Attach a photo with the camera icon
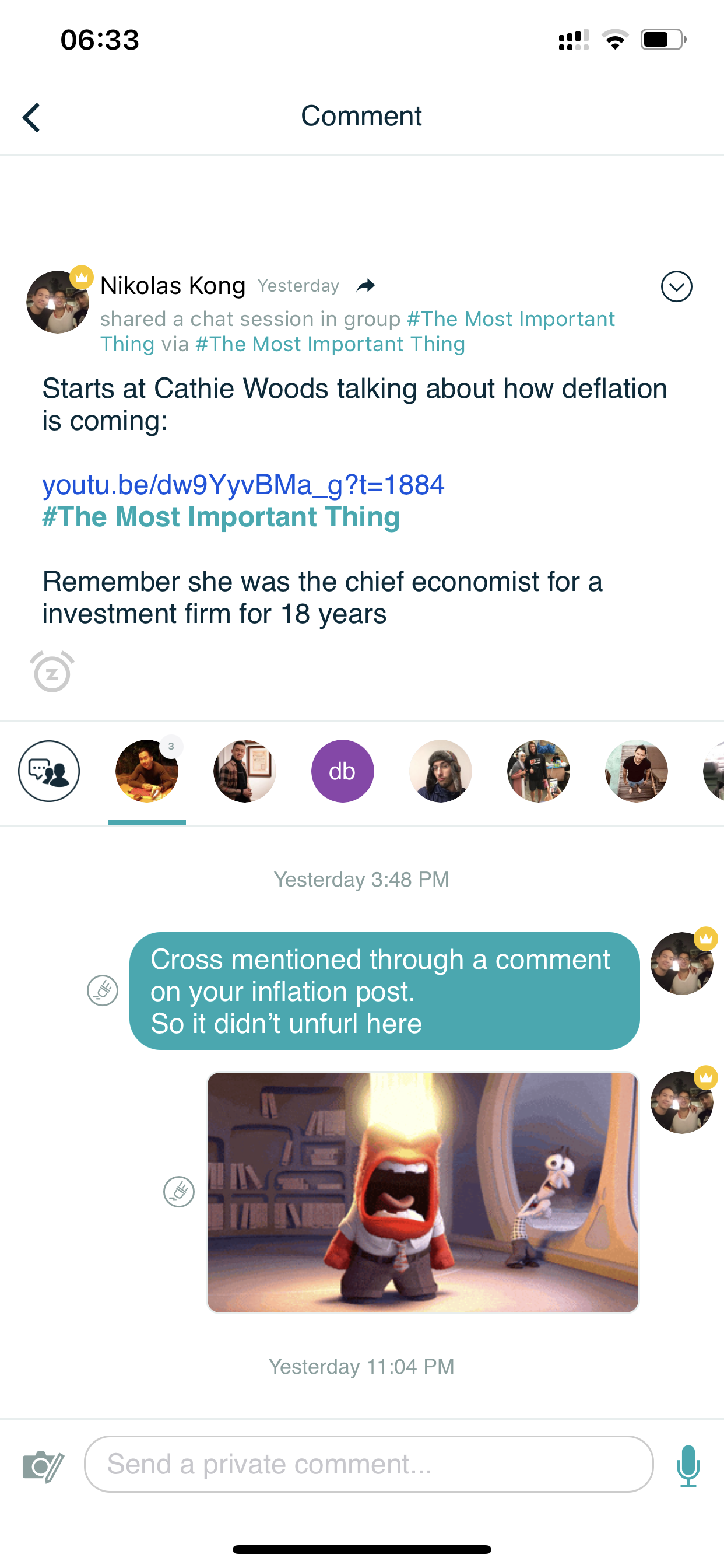Screen dimensions: 724x1568 [x=42, y=1466]
